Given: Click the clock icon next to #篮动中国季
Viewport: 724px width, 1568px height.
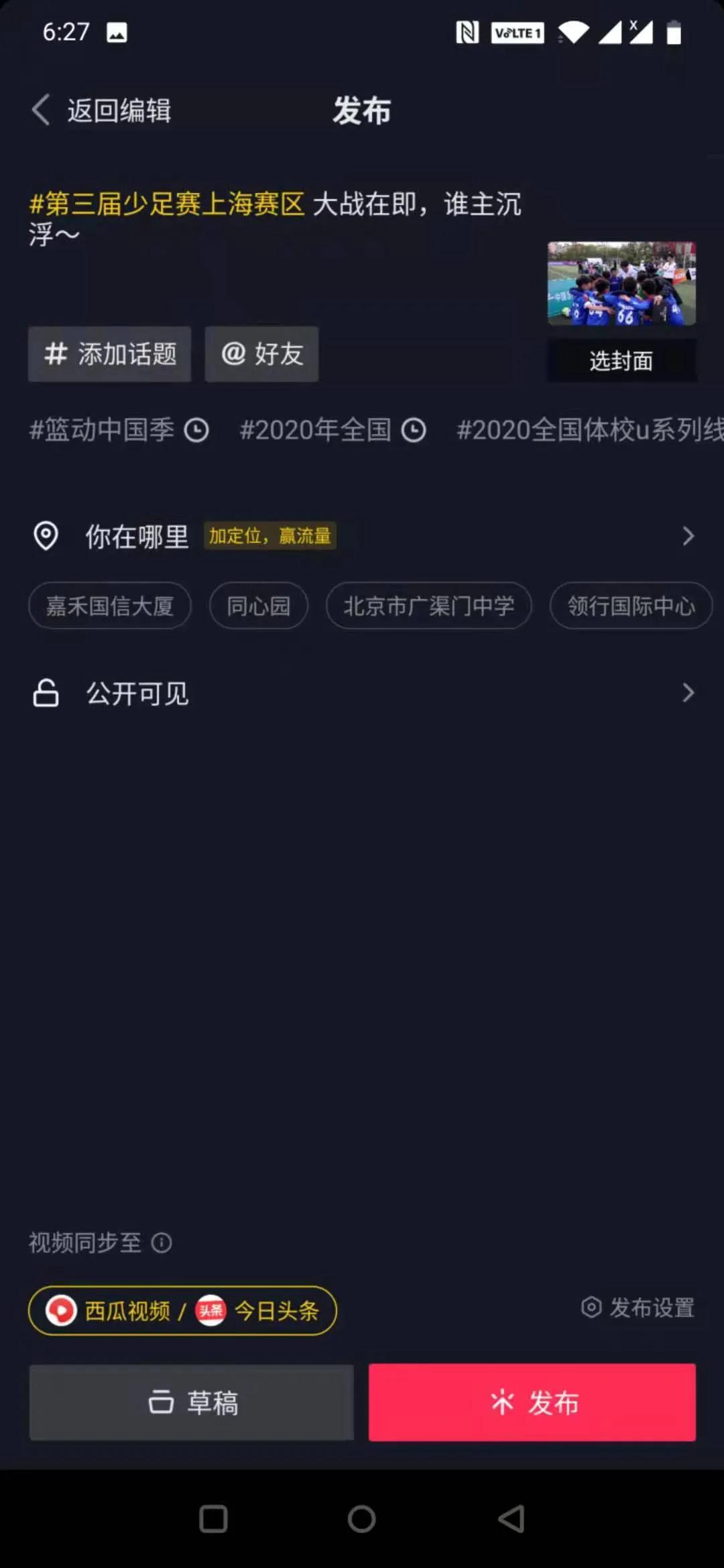Looking at the screenshot, I should click(195, 431).
